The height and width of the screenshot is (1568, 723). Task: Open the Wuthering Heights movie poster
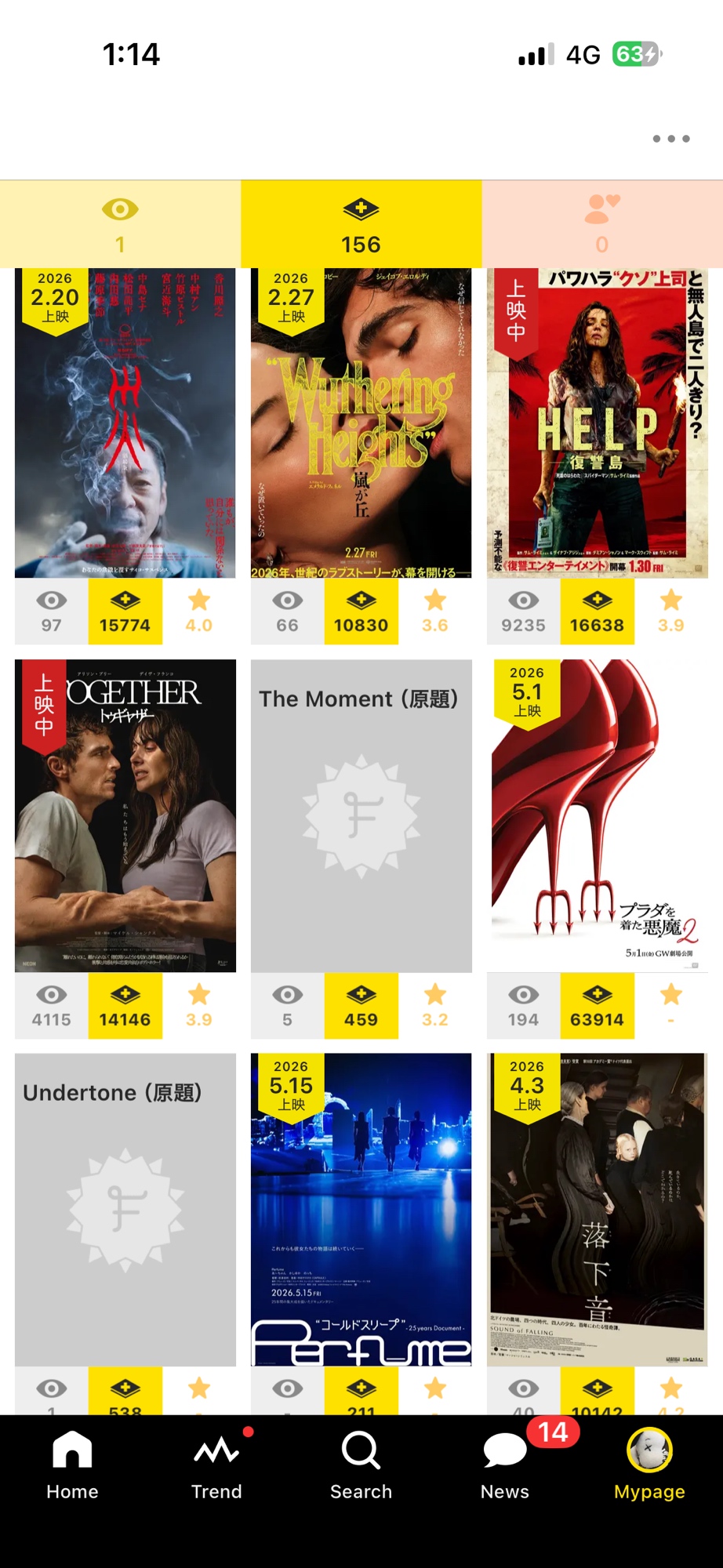coord(361,423)
